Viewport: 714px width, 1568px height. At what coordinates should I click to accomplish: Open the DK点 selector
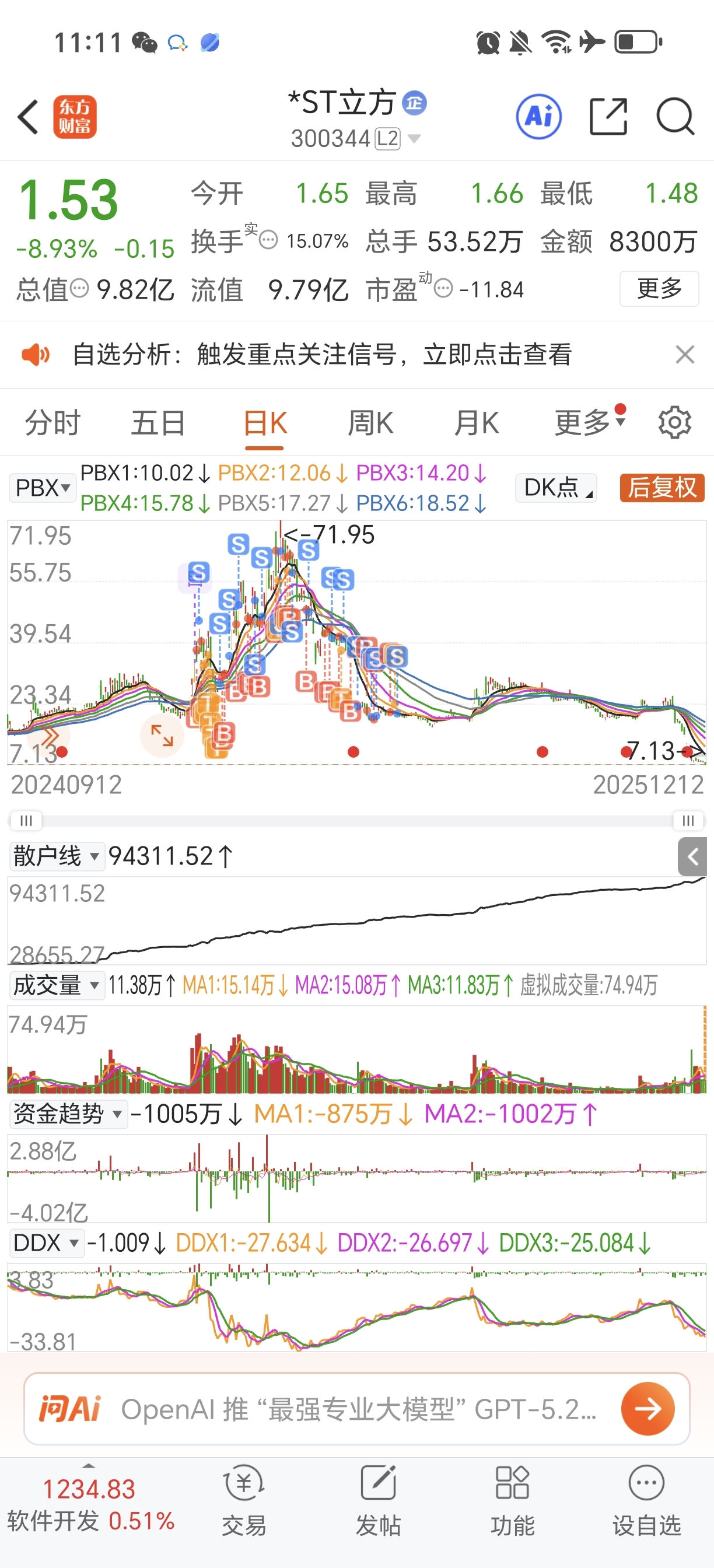(x=556, y=488)
